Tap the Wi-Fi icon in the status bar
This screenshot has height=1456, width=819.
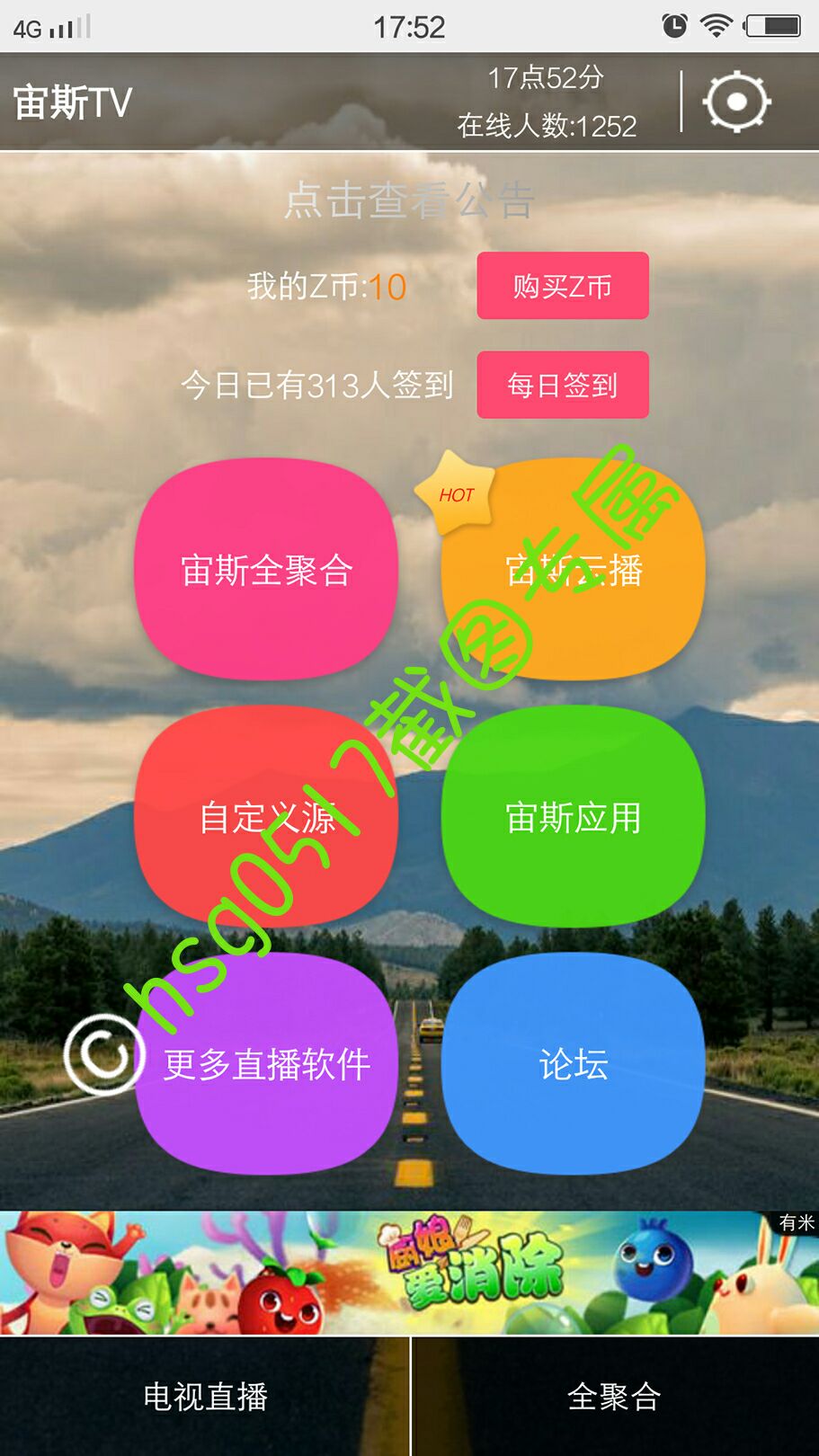714,24
